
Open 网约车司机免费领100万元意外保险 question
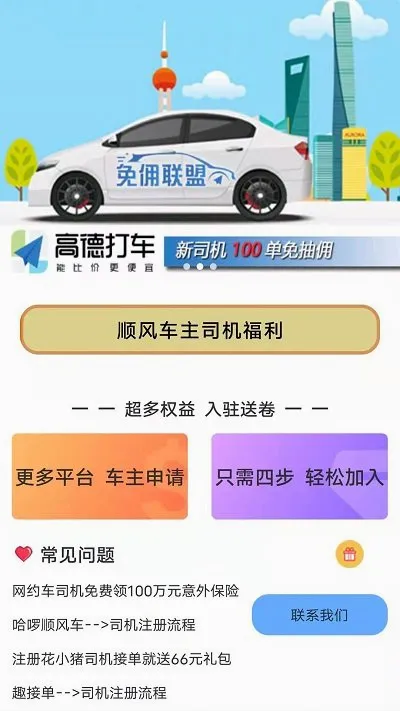(126, 591)
